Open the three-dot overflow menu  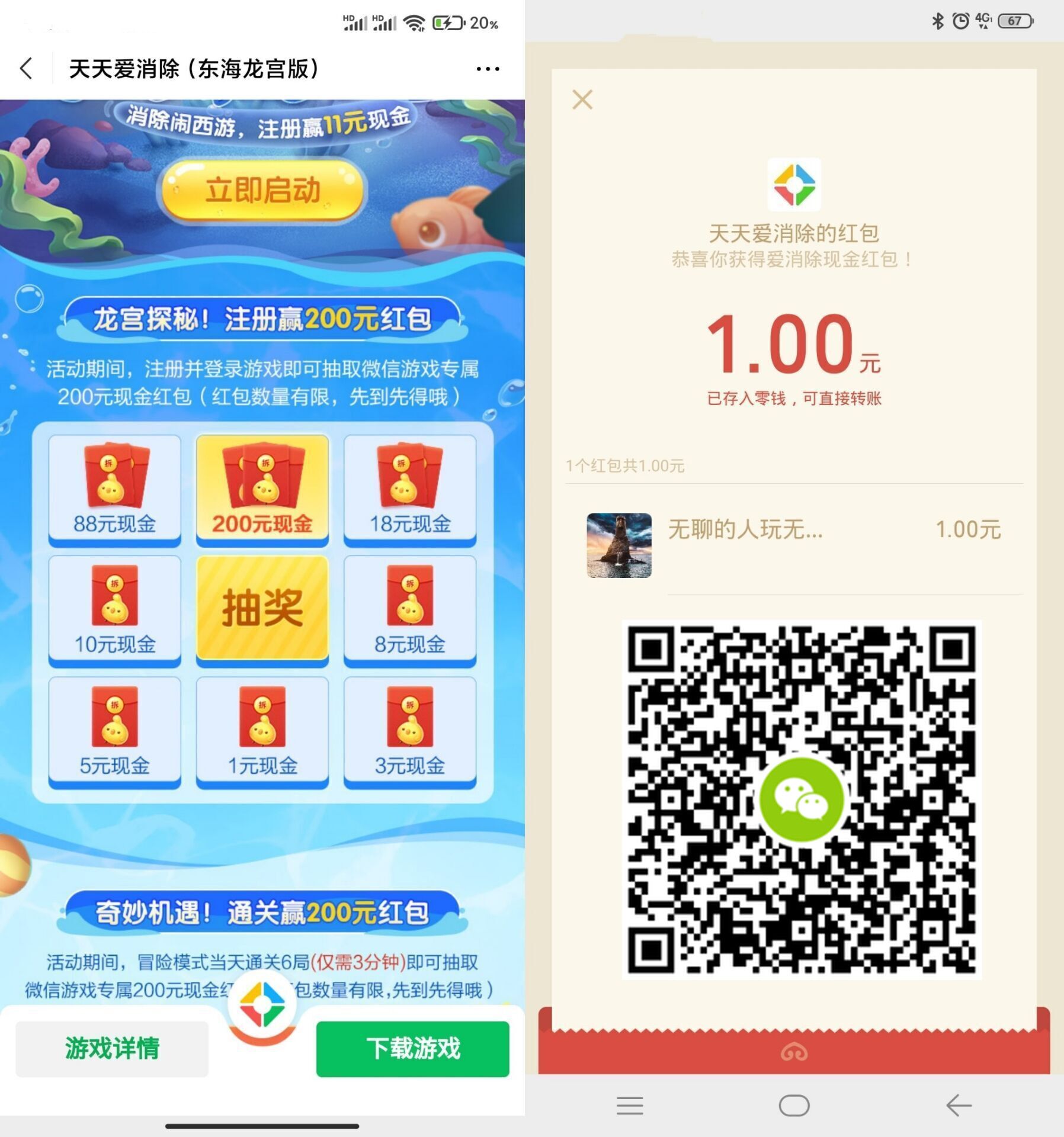coord(488,69)
